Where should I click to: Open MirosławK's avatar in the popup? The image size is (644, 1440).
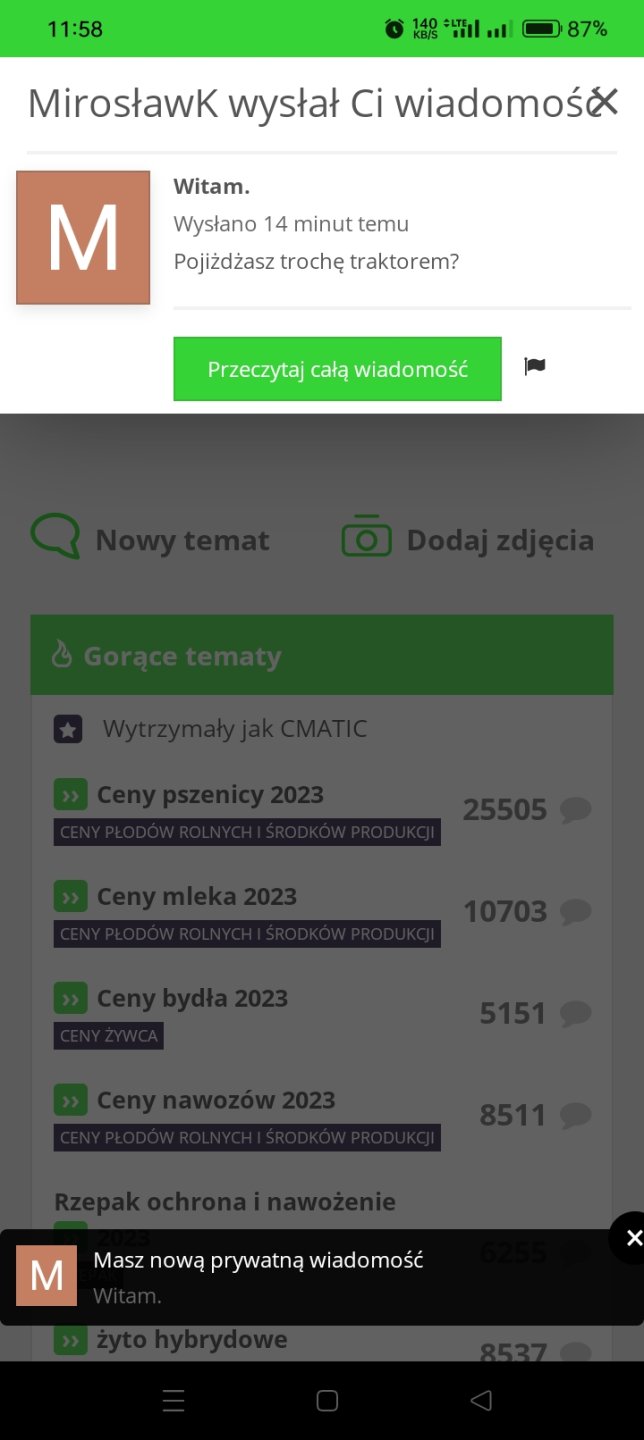(83, 237)
